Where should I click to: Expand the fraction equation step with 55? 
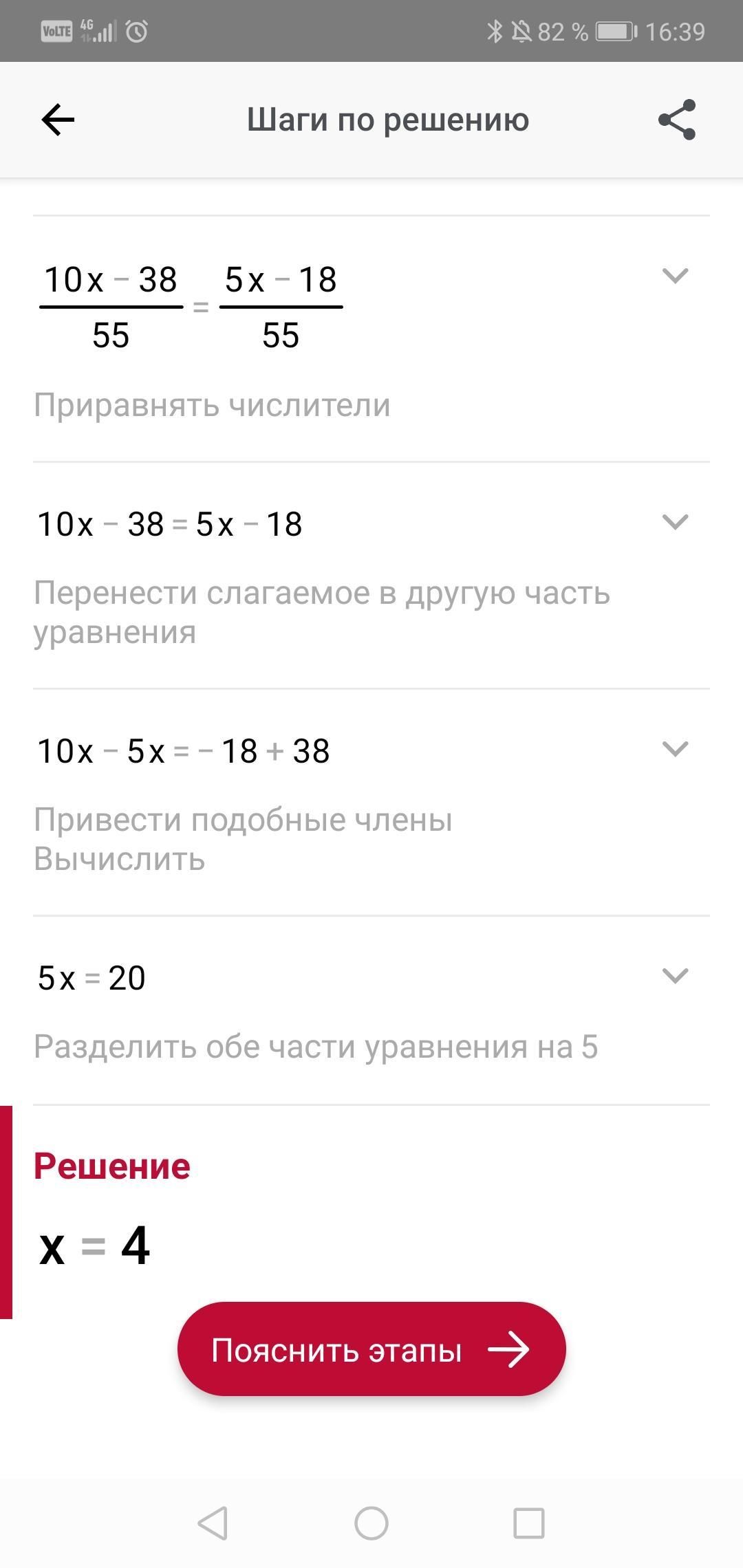pyautogui.click(x=675, y=276)
